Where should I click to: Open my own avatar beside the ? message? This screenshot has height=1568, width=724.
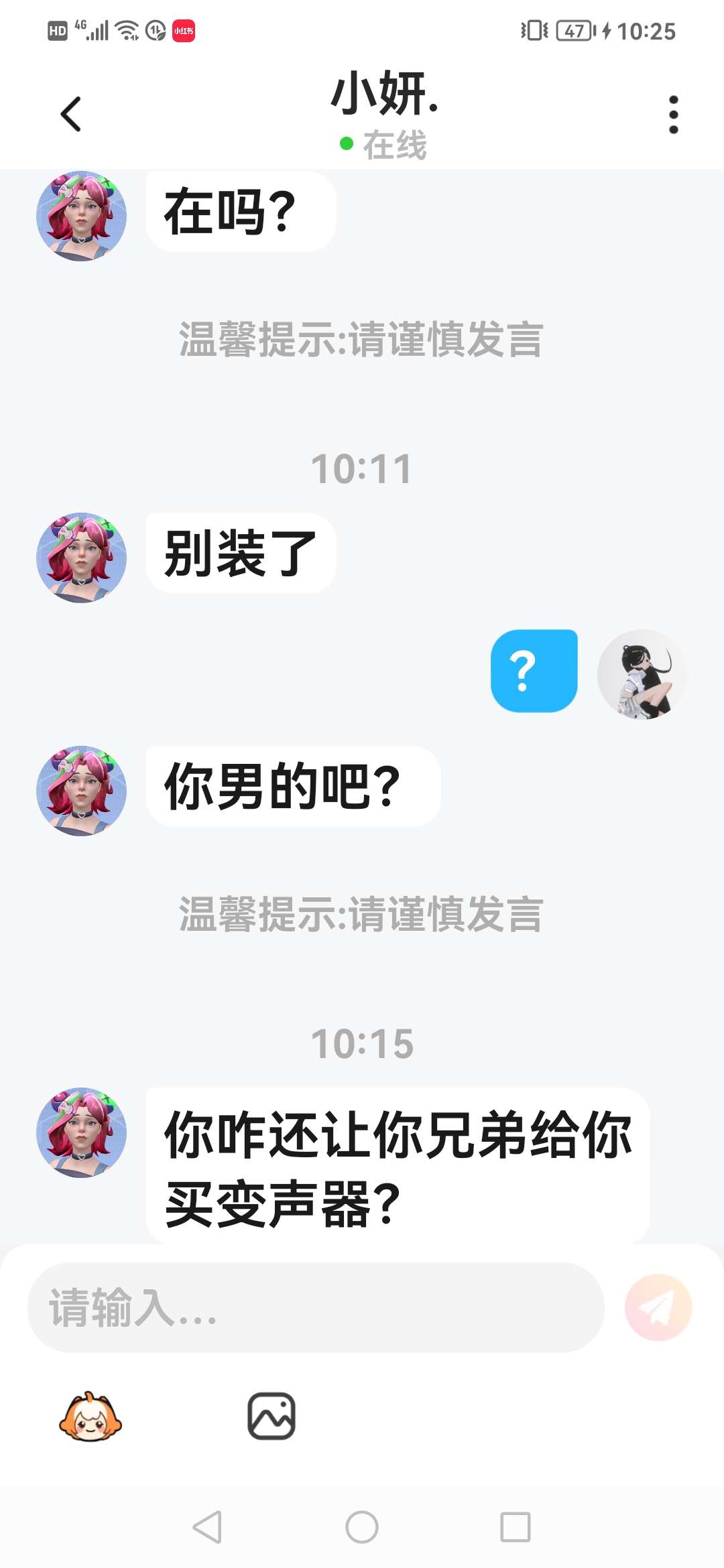(x=642, y=674)
